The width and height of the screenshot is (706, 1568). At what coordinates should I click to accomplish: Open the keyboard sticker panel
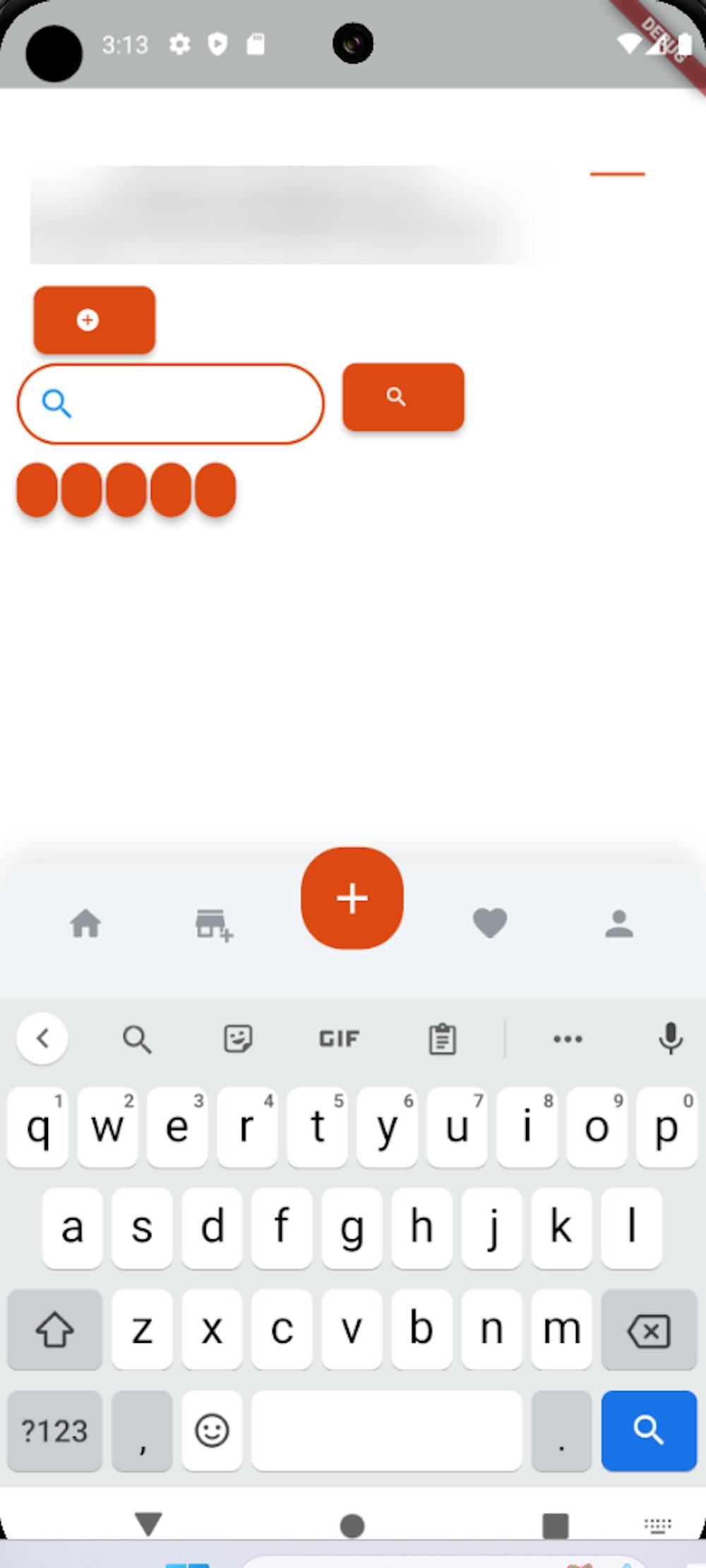238,1039
